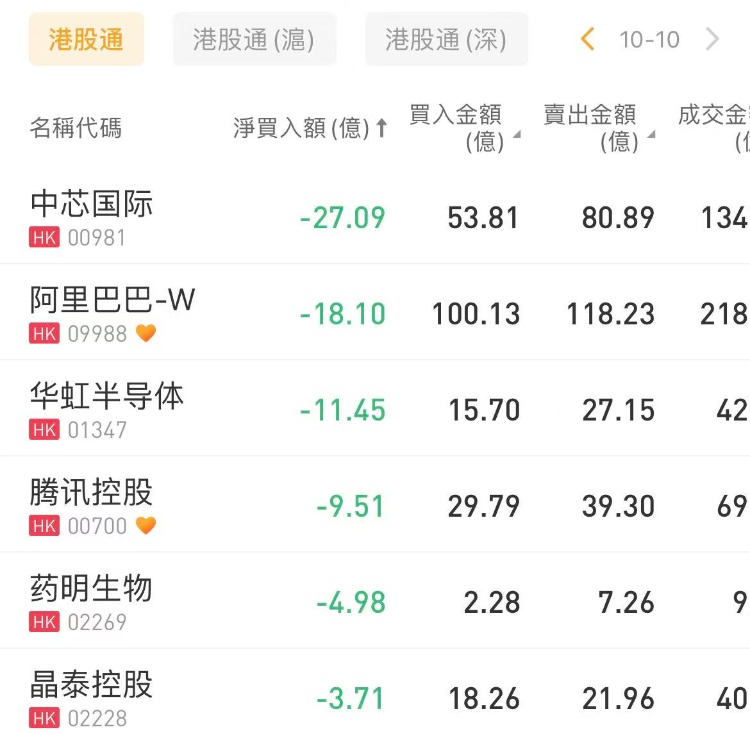Sort by 淨買入額 column

tap(310, 128)
